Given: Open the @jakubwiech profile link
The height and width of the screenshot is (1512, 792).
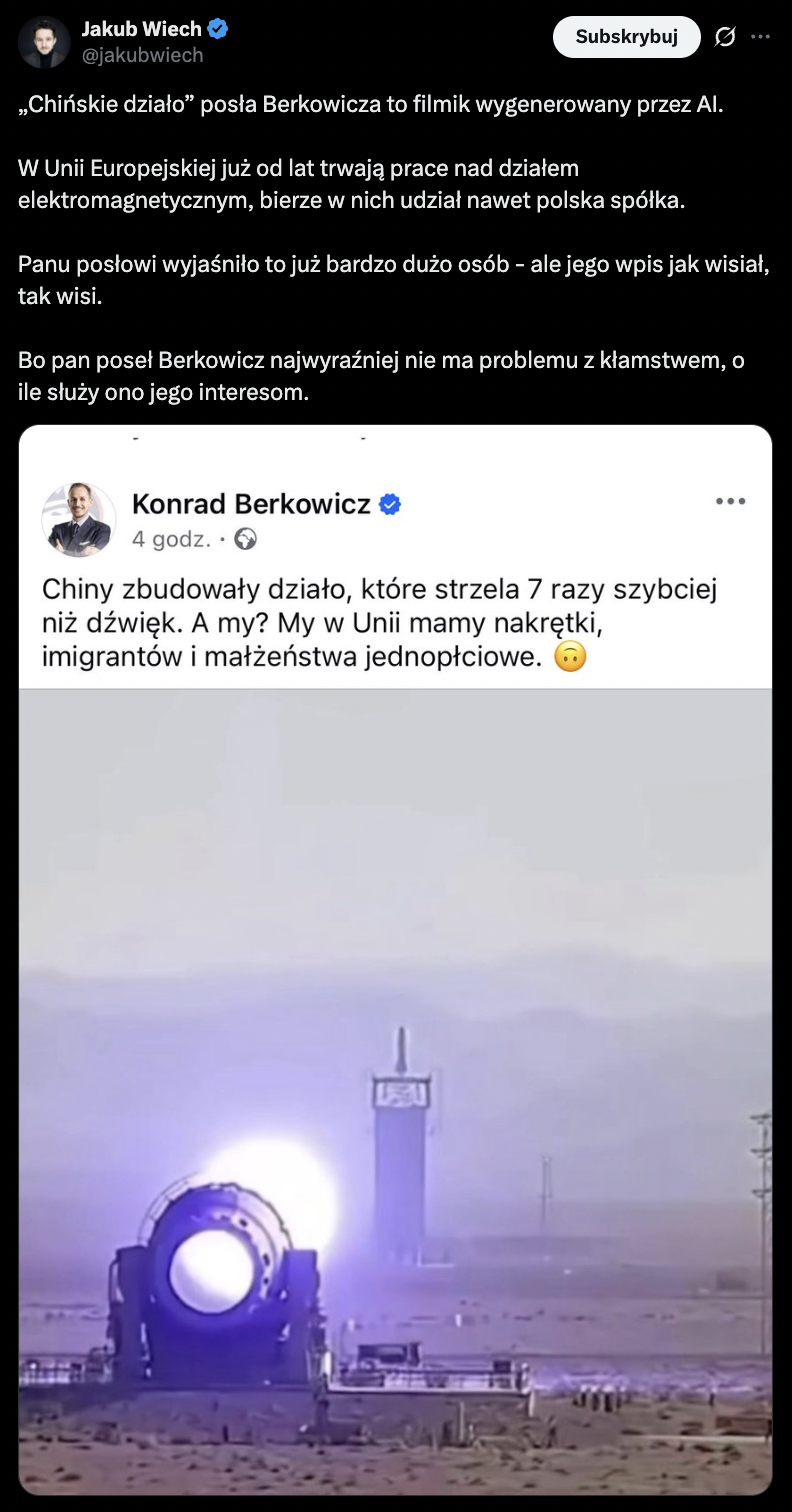Looking at the screenshot, I should click(142, 56).
